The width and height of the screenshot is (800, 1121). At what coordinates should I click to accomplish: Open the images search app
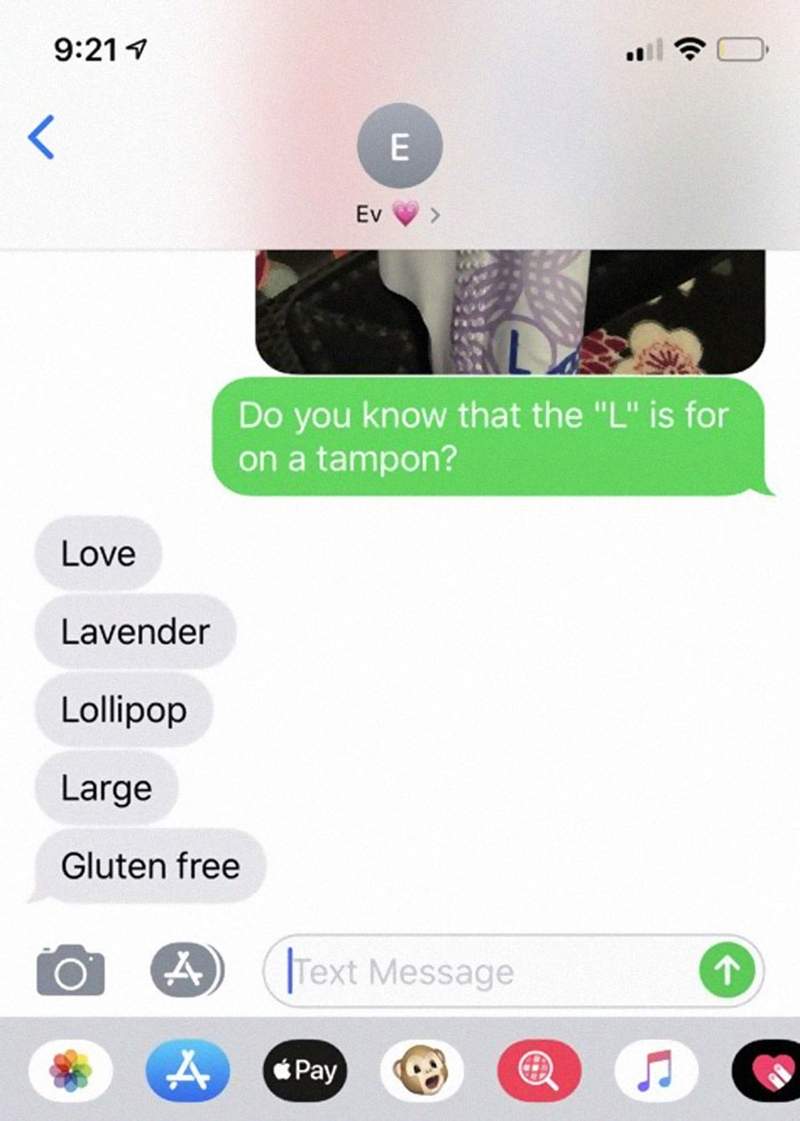pos(539,1071)
